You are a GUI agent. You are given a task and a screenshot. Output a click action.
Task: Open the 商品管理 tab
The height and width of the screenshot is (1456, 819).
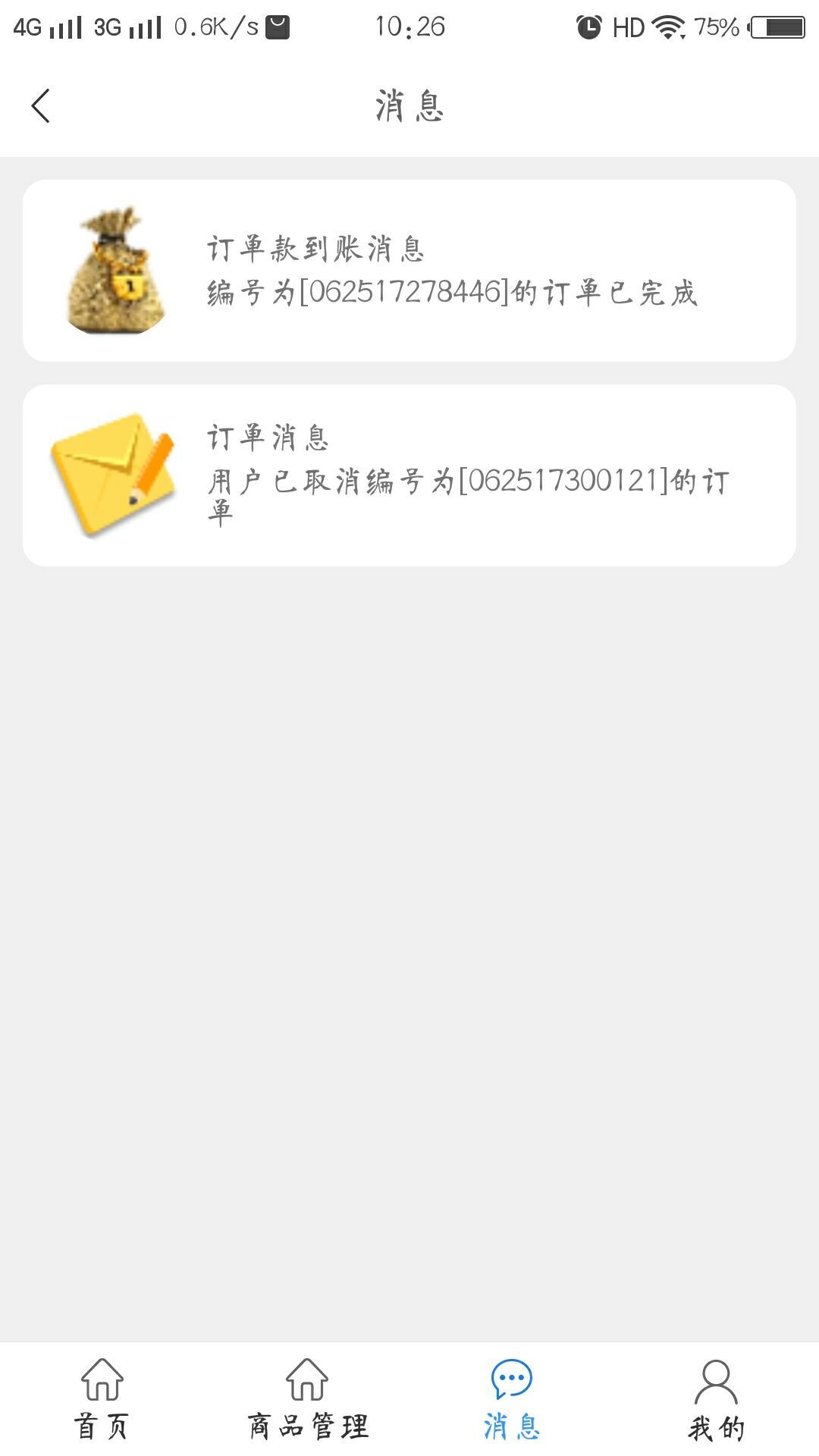307,1399
